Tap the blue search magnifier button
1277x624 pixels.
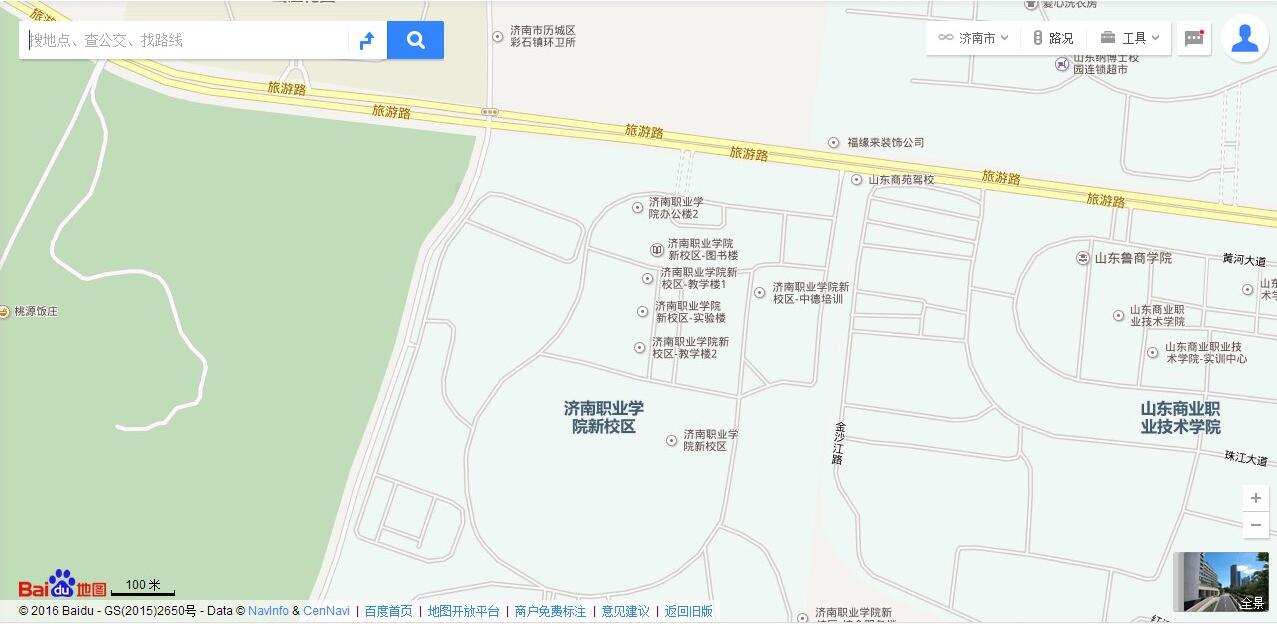(x=415, y=40)
